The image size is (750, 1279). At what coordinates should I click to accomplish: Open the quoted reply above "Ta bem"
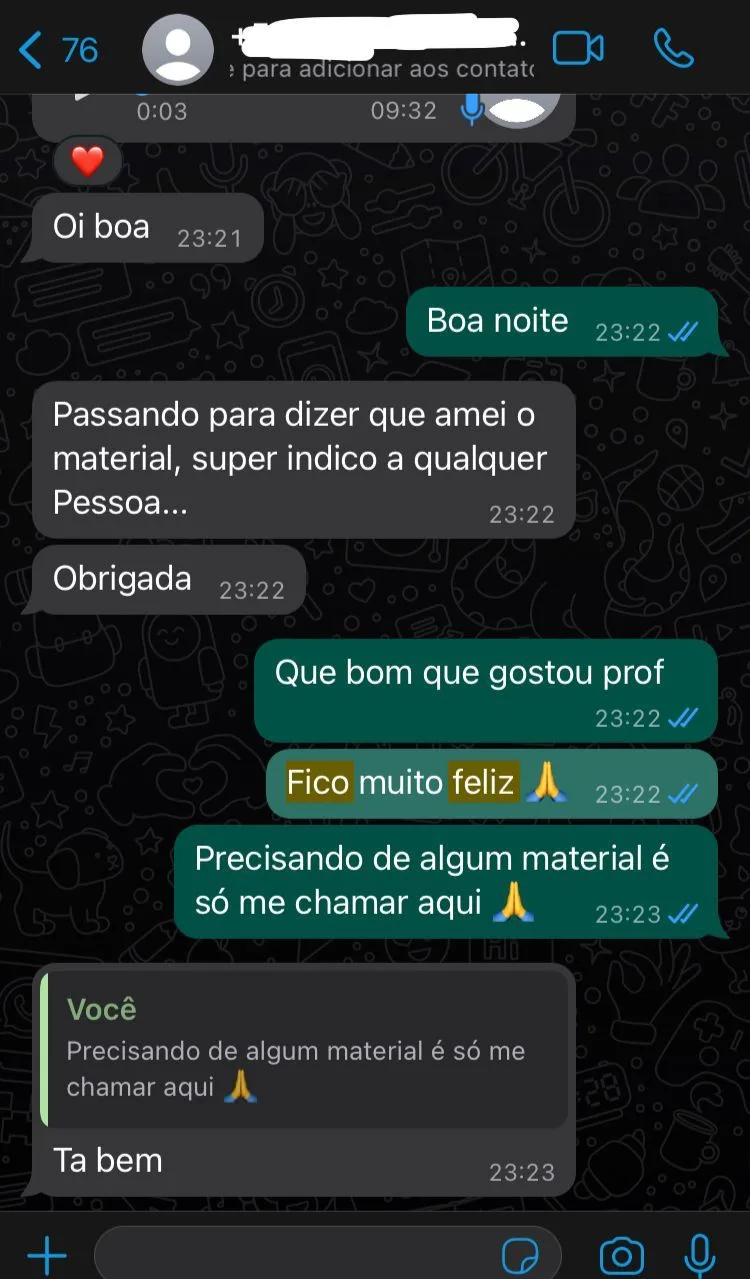coord(304,1049)
